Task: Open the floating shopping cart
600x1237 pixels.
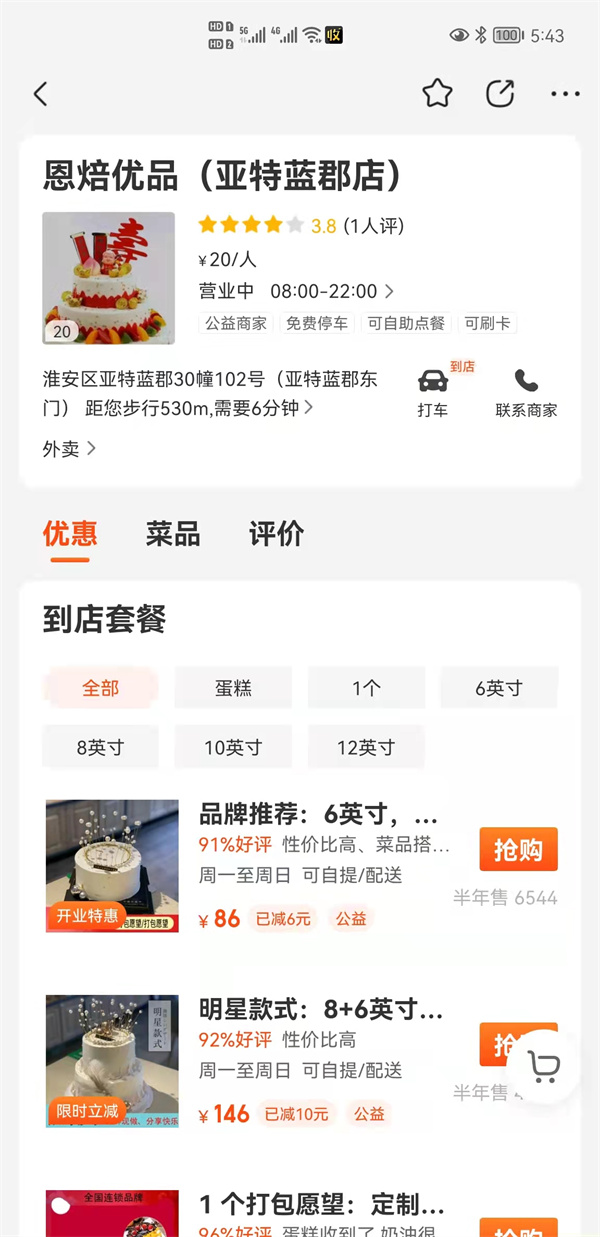Action: coord(544,1068)
